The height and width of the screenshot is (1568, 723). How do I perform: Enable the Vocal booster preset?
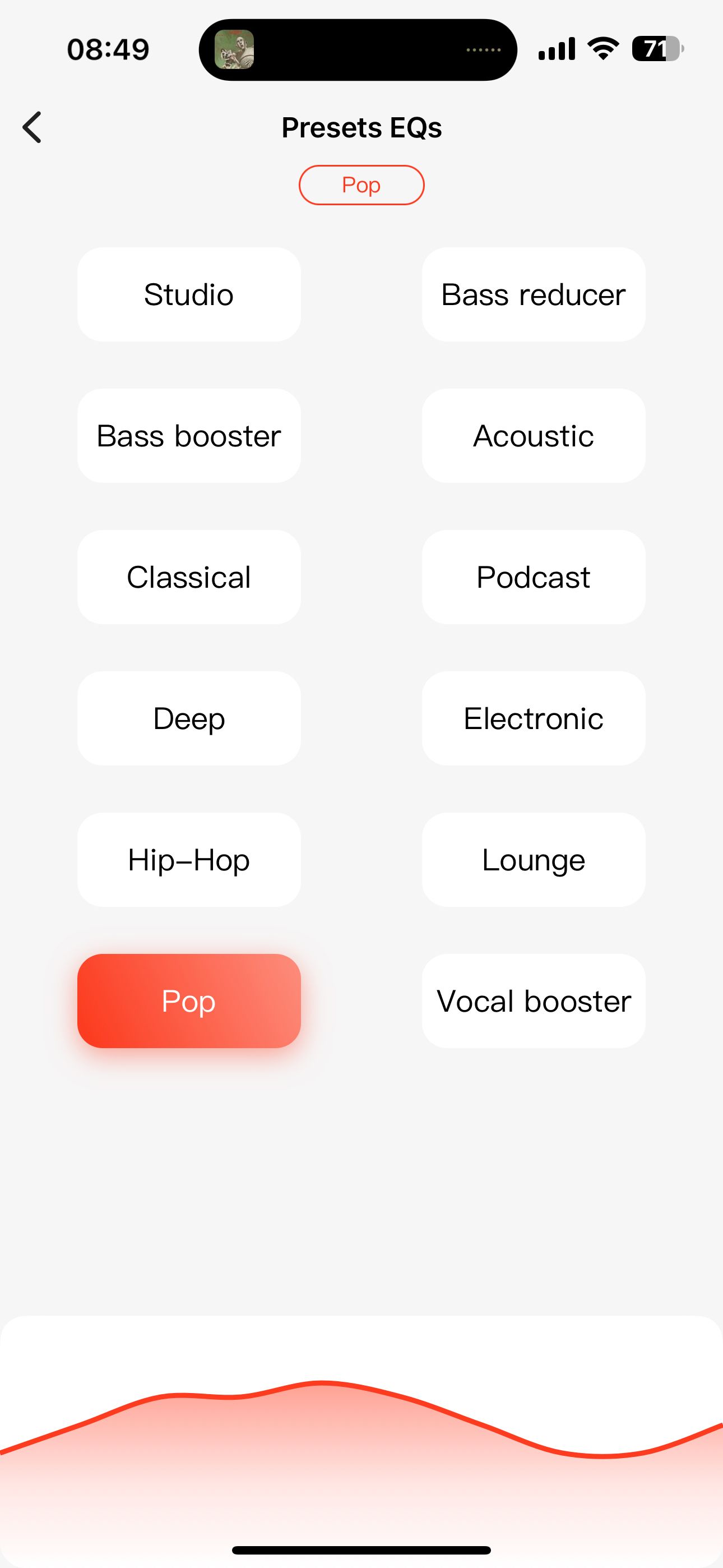coord(533,1001)
